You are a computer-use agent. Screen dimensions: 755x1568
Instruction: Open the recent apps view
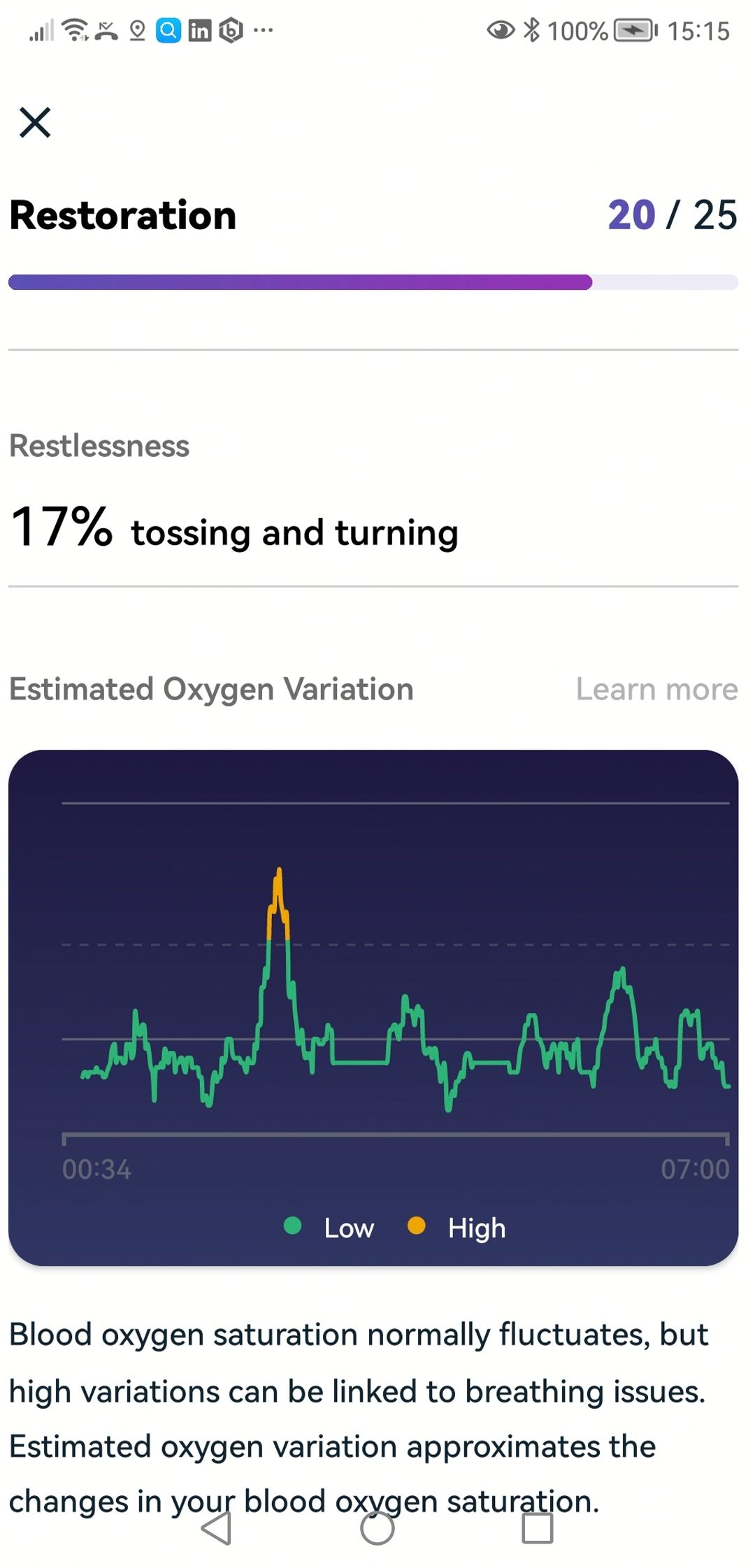pos(538,1528)
